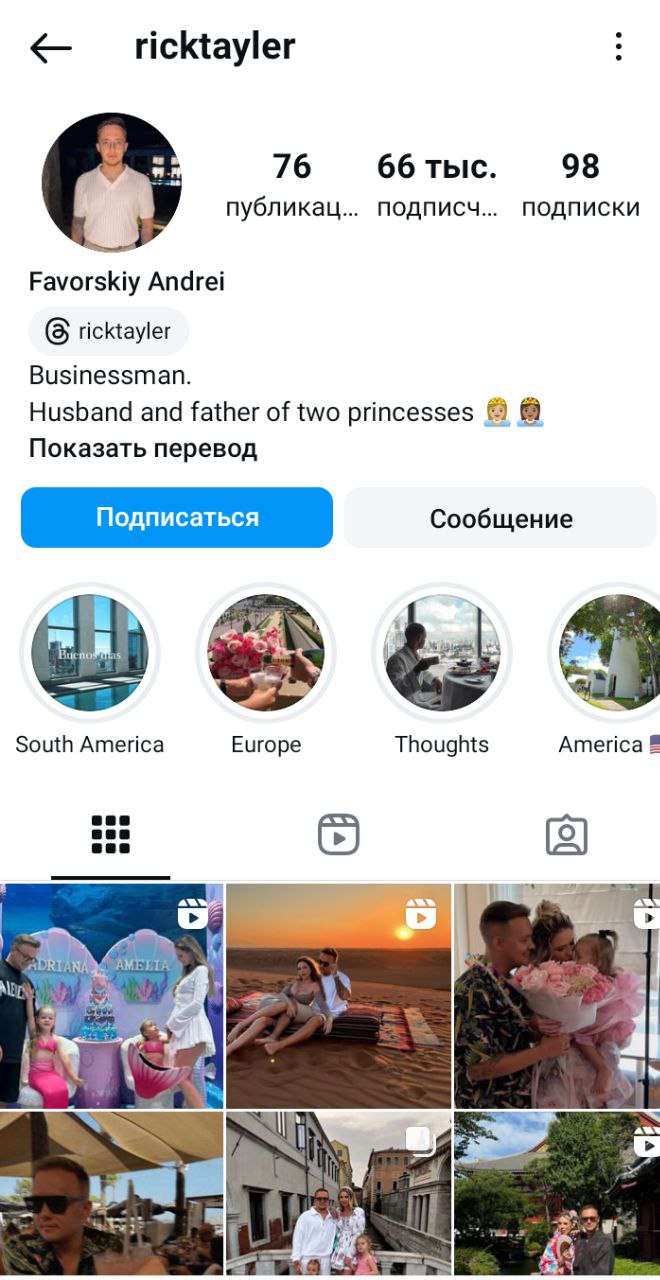Open the 98 подписки following list

[x=580, y=184]
